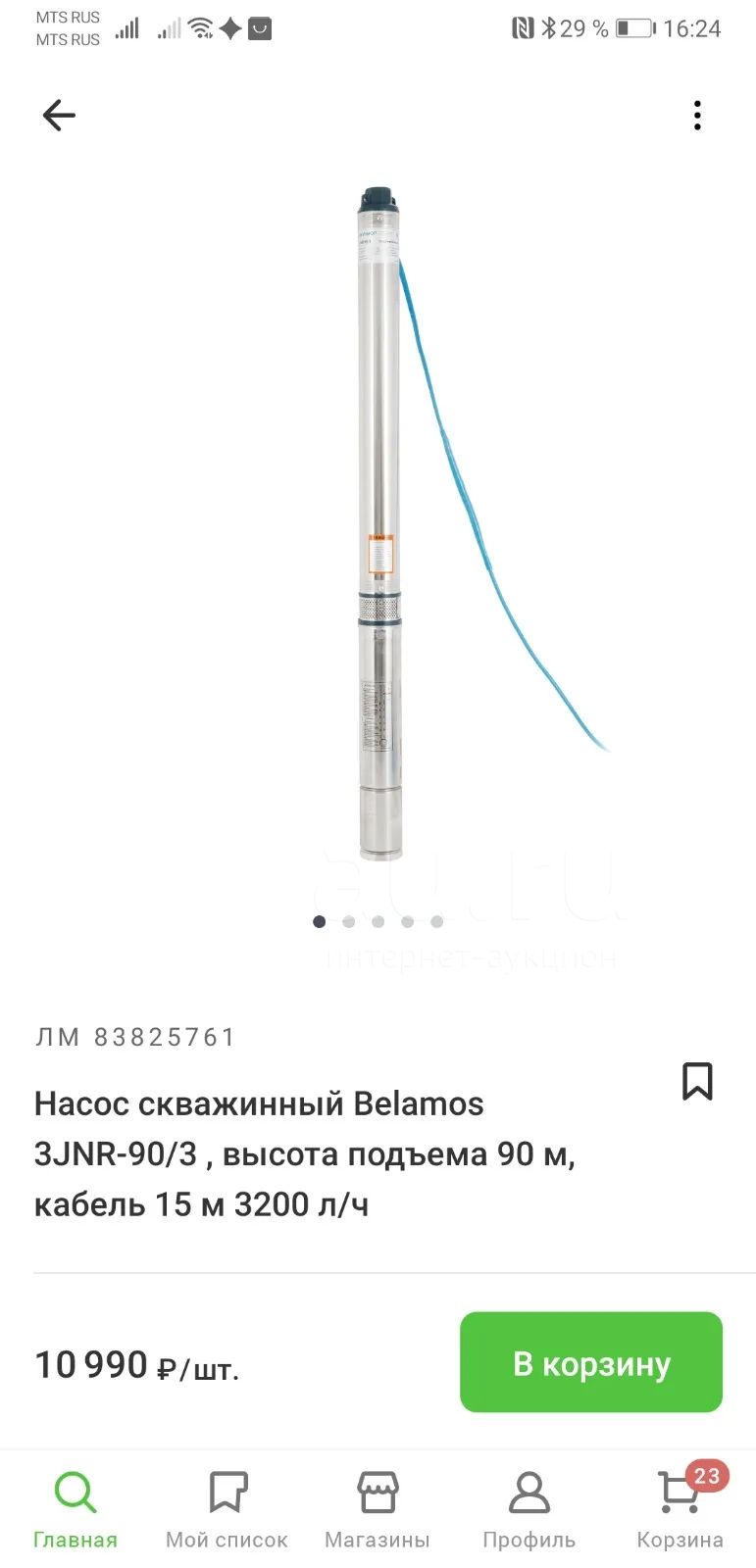This screenshot has width=756, height=1568.
Task: Go back using the arrow
Action: click(x=59, y=116)
